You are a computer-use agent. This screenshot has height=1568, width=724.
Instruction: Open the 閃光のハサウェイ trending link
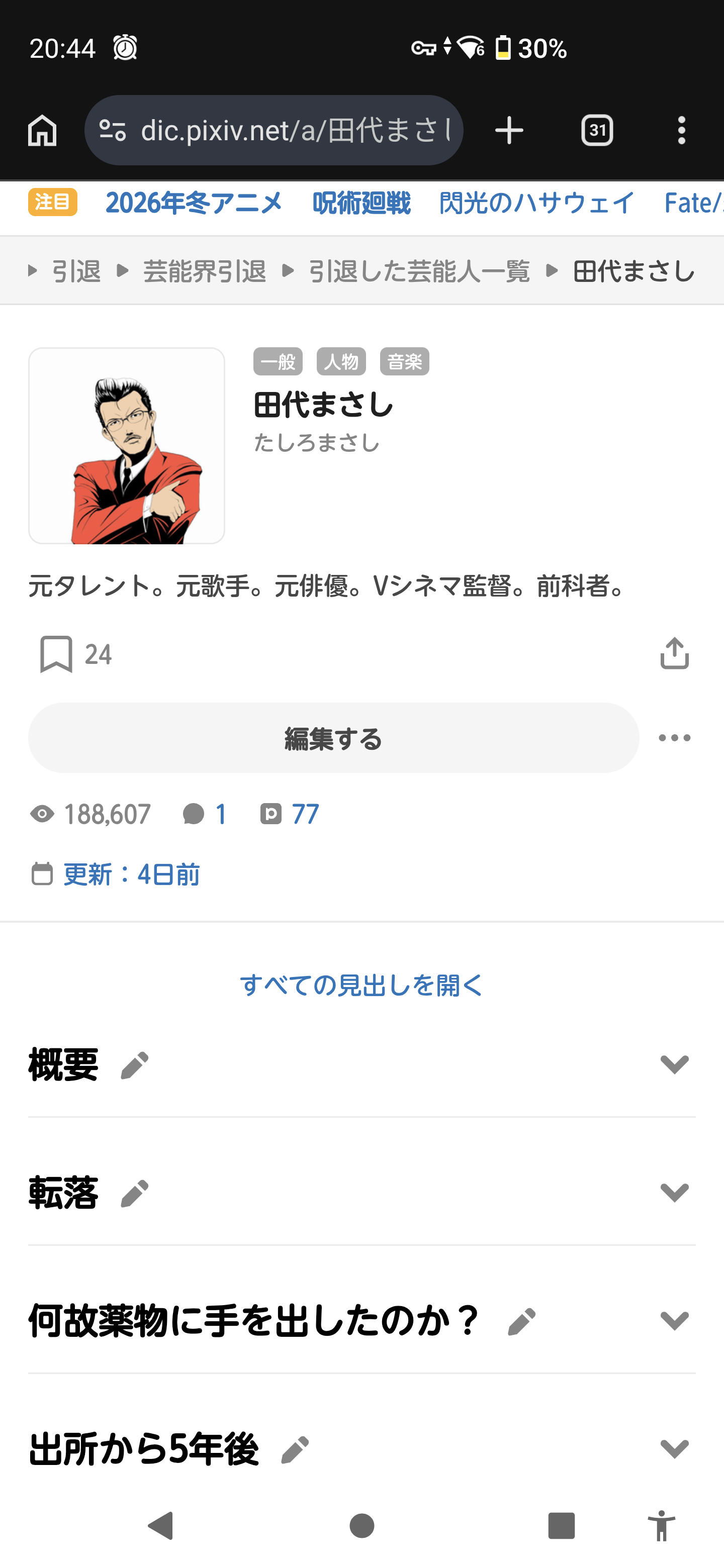[x=536, y=203]
